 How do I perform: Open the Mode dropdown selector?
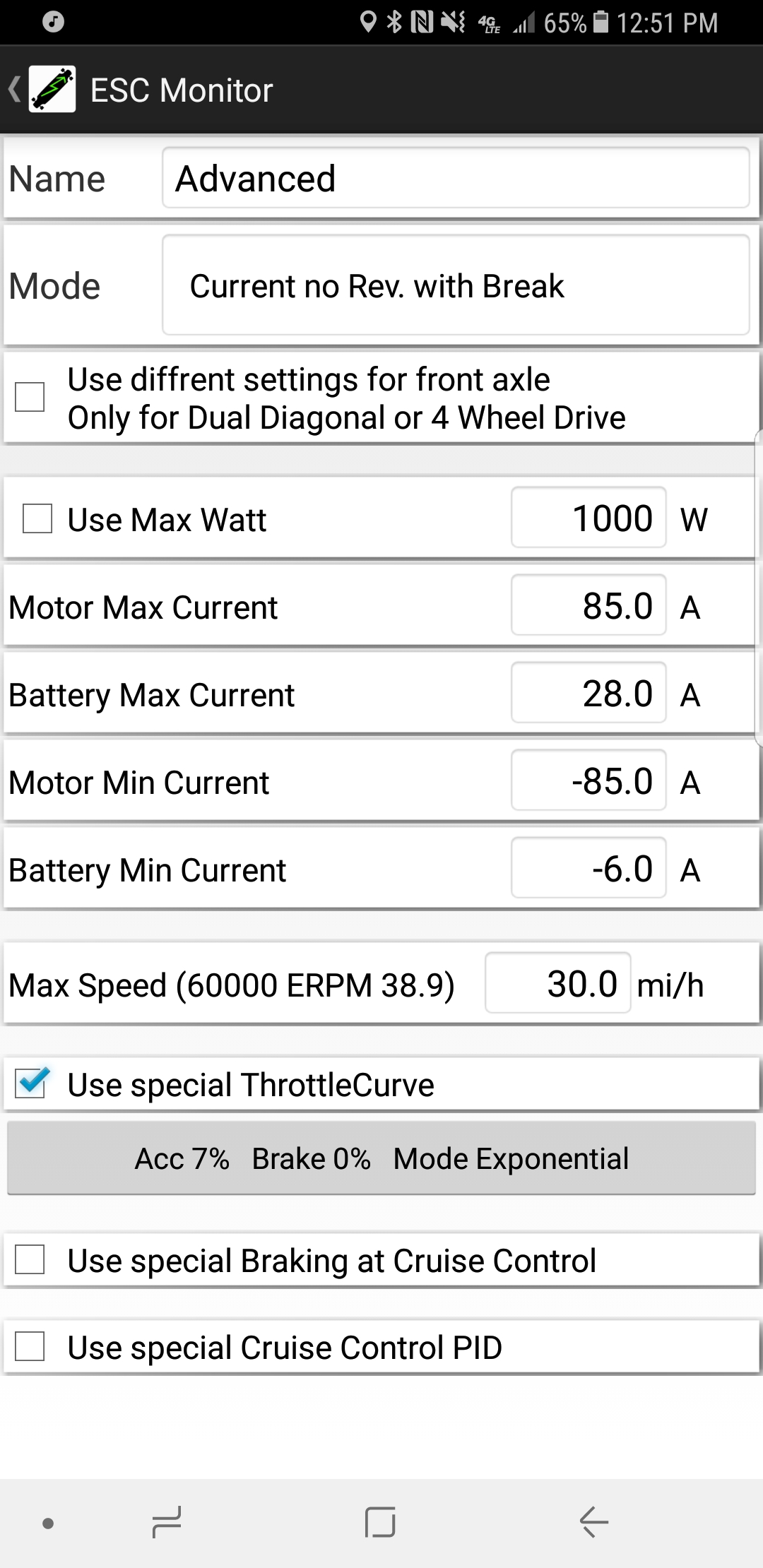[456, 285]
